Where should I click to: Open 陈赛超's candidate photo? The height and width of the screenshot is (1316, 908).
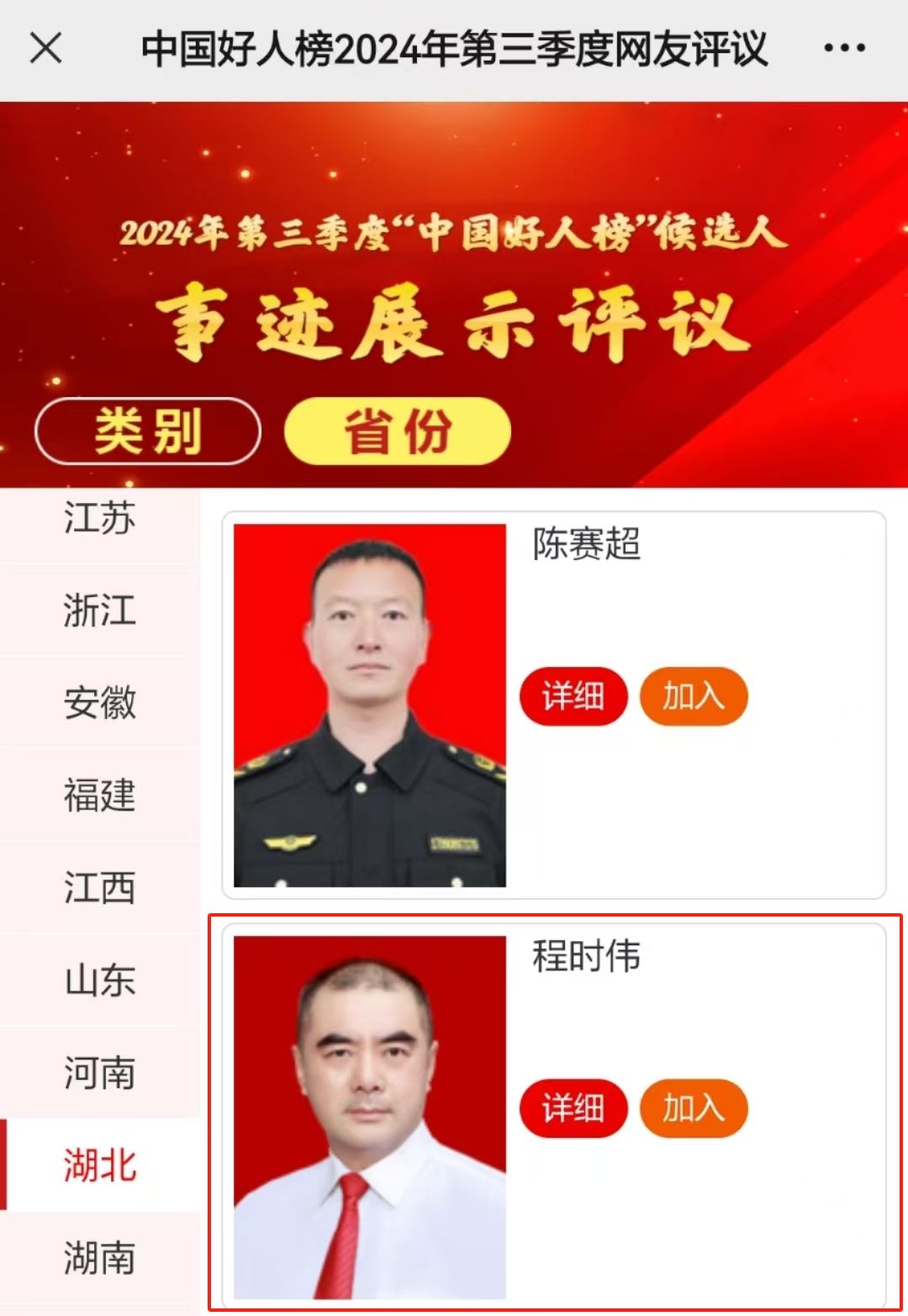tap(370, 706)
